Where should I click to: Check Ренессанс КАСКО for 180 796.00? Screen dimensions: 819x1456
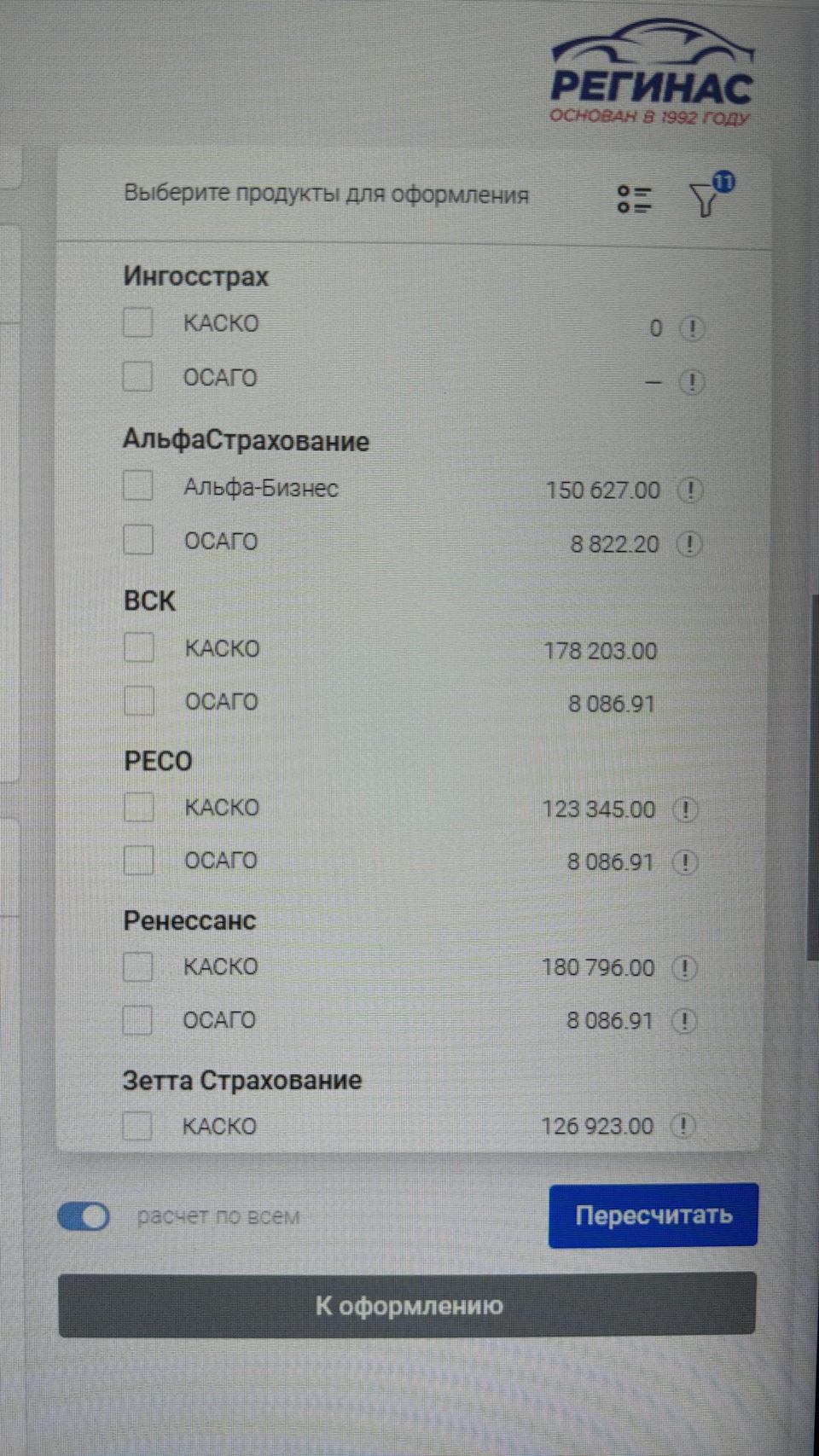point(138,966)
